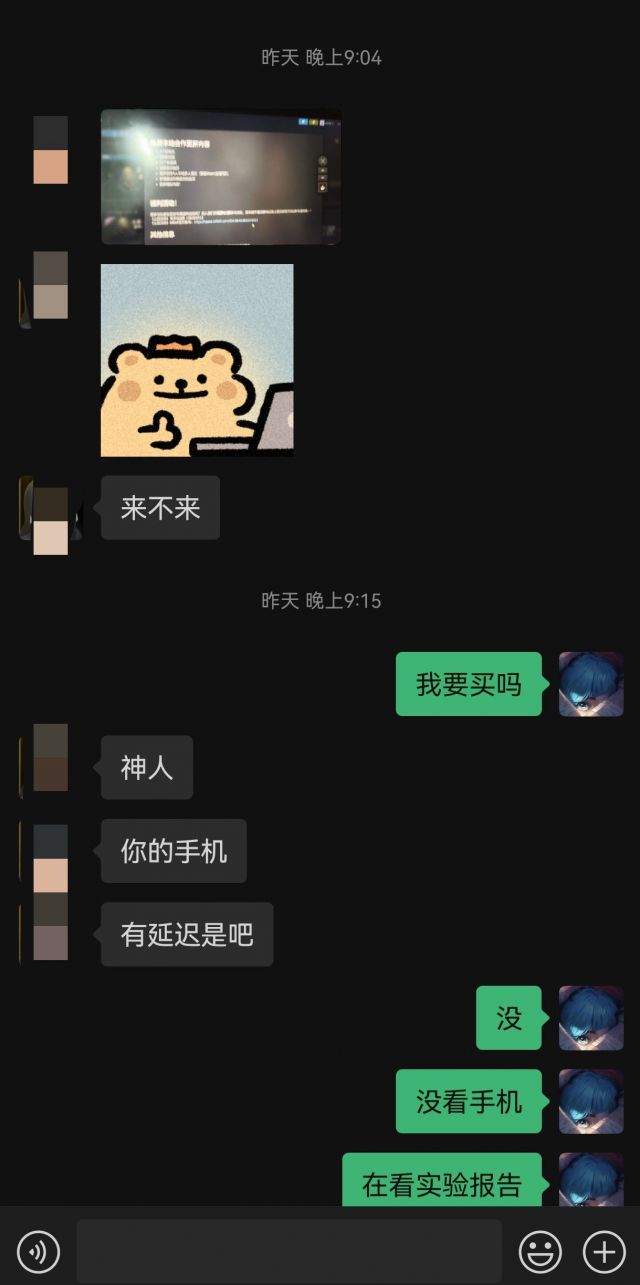
Task: Open avatar beside the 有延迟是吧 message
Action: pyautogui.click(x=51, y=926)
